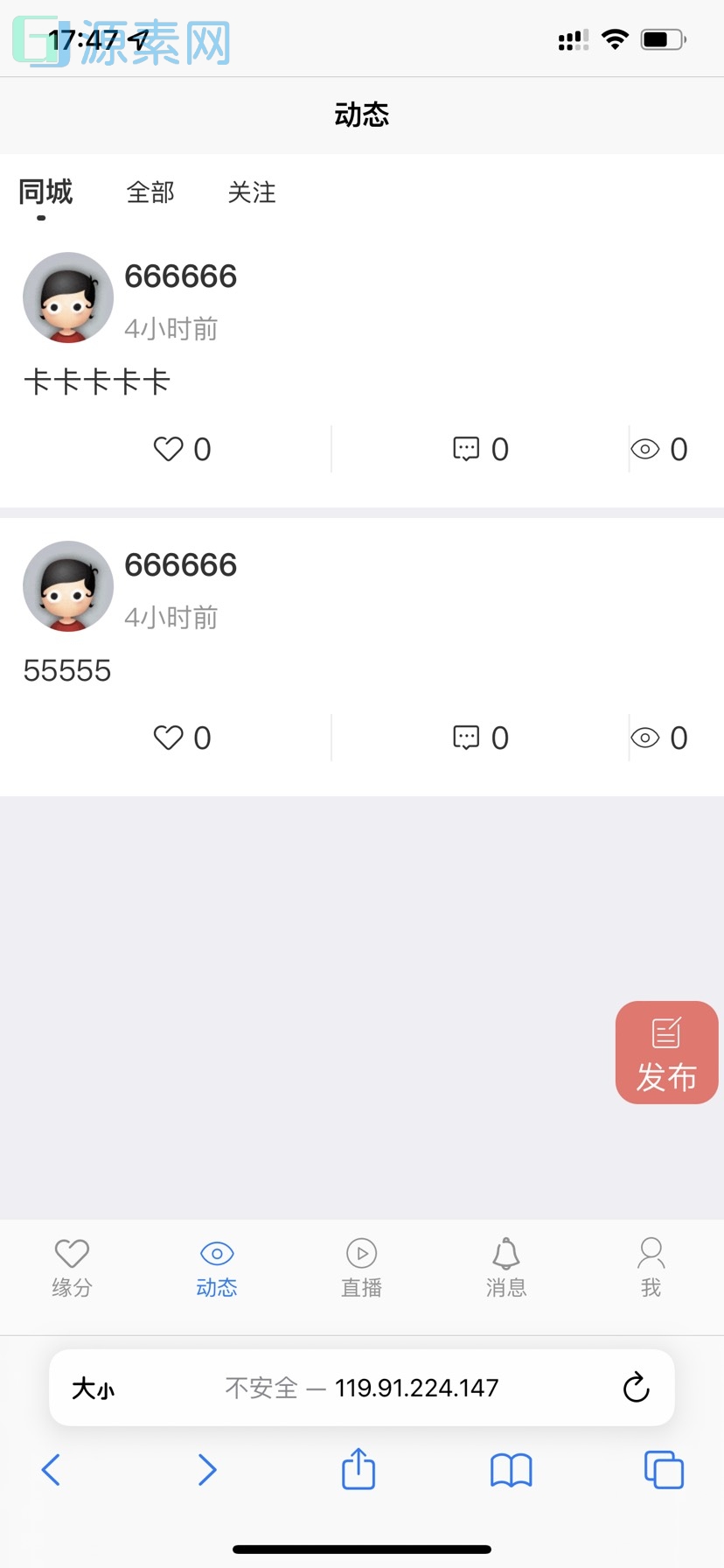The height and width of the screenshot is (1568, 724).
Task: Open 666666's profile avatar on the first post
Action: point(67,297)
